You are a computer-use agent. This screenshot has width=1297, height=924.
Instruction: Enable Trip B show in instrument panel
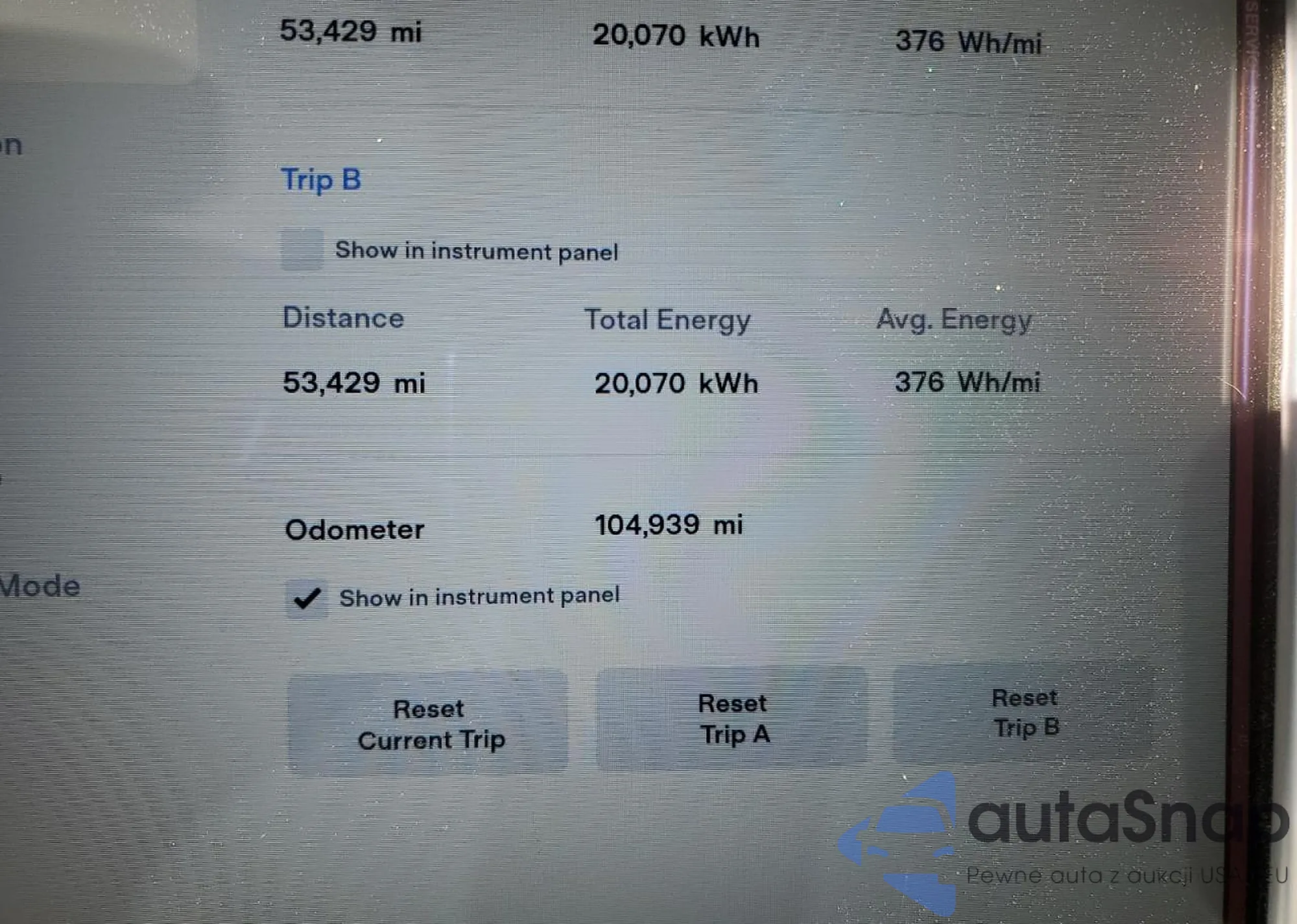point(302,250)
